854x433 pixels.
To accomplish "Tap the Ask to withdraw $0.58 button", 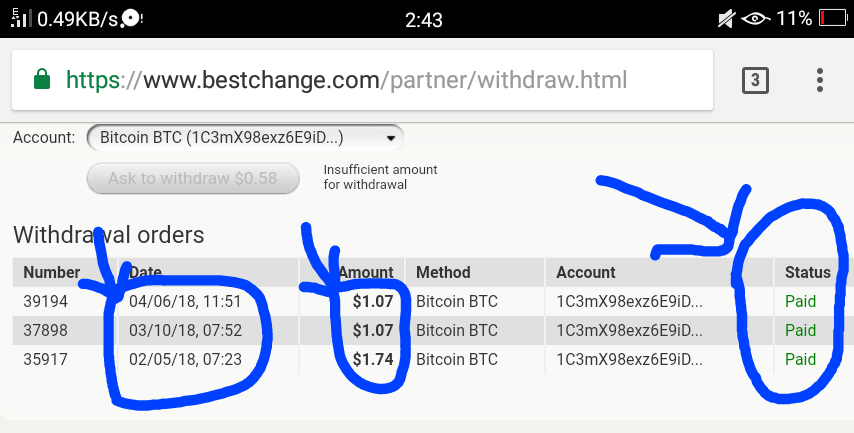I will click(193, 178).
